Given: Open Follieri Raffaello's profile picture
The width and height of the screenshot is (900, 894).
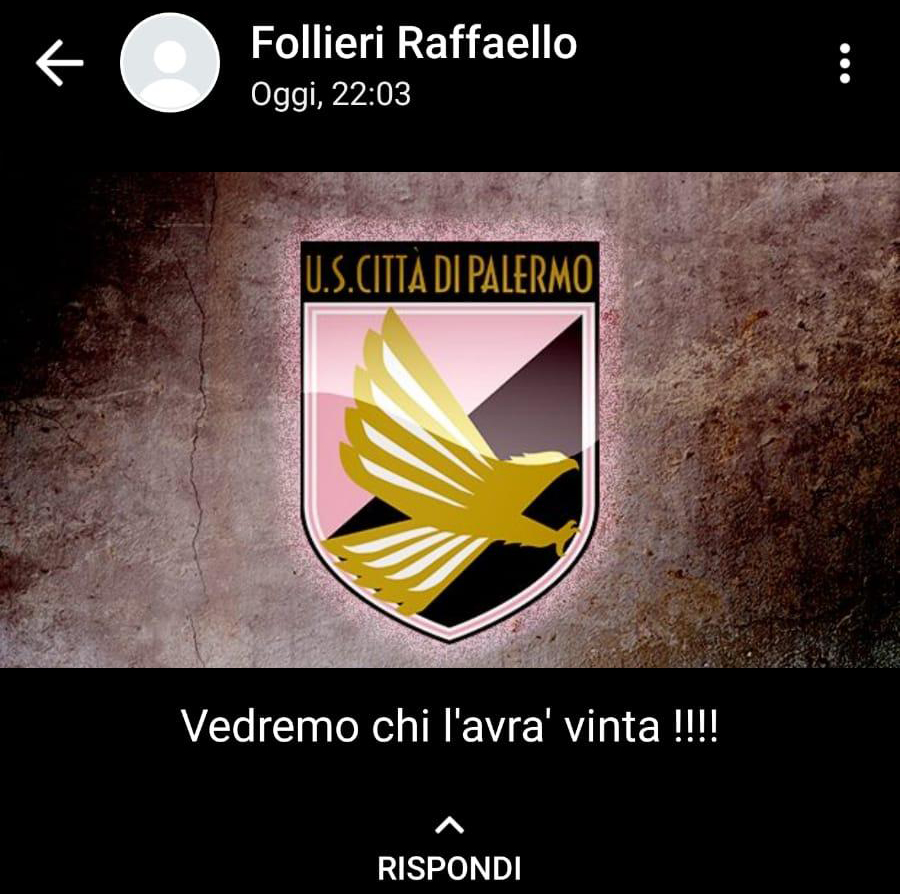Looking at the screenshot, I should pyautogui.click(x=169, y=63).
